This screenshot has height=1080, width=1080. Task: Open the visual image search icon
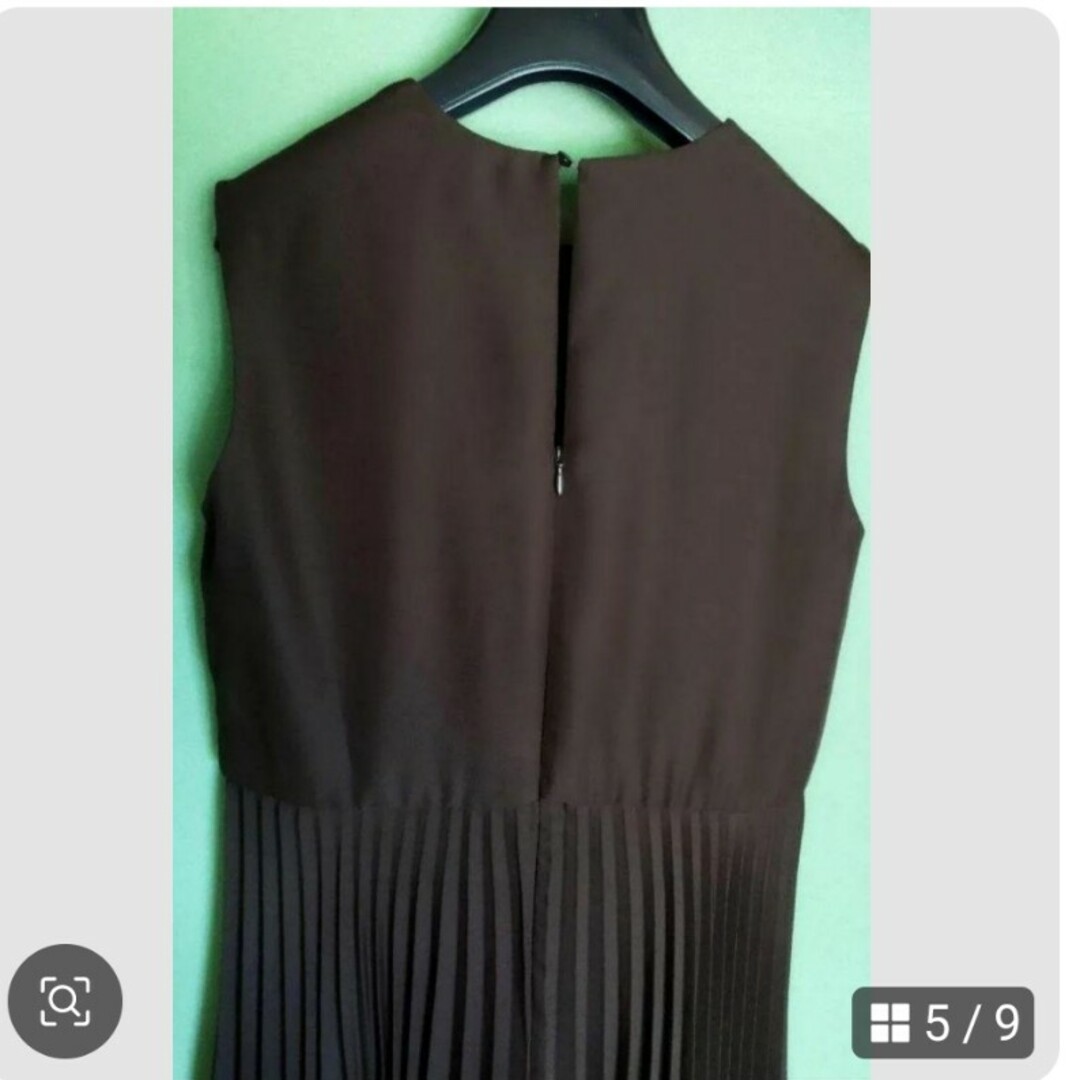(x=65, y=1001)
